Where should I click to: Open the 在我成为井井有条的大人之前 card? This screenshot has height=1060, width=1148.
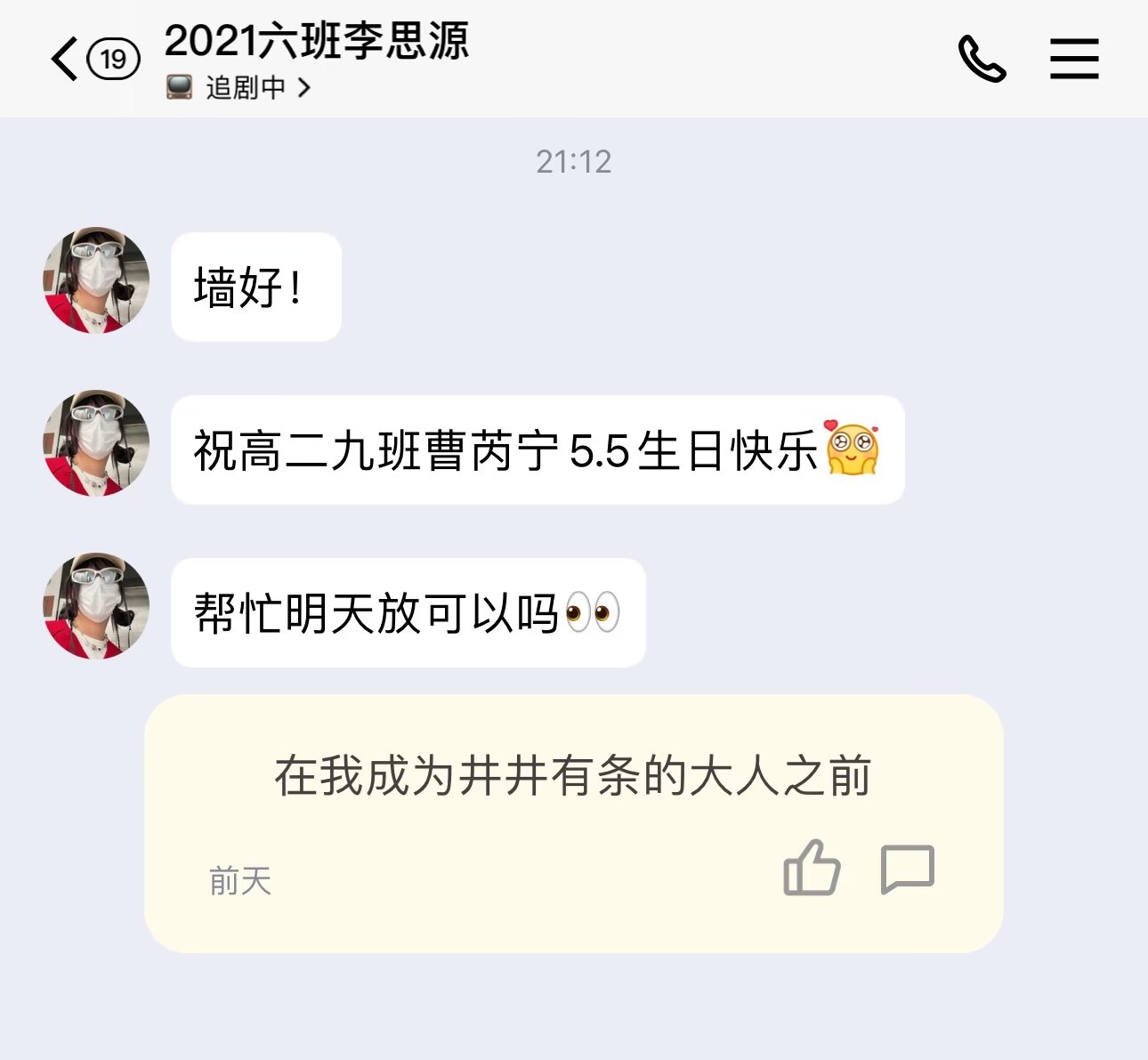[572, 776]
